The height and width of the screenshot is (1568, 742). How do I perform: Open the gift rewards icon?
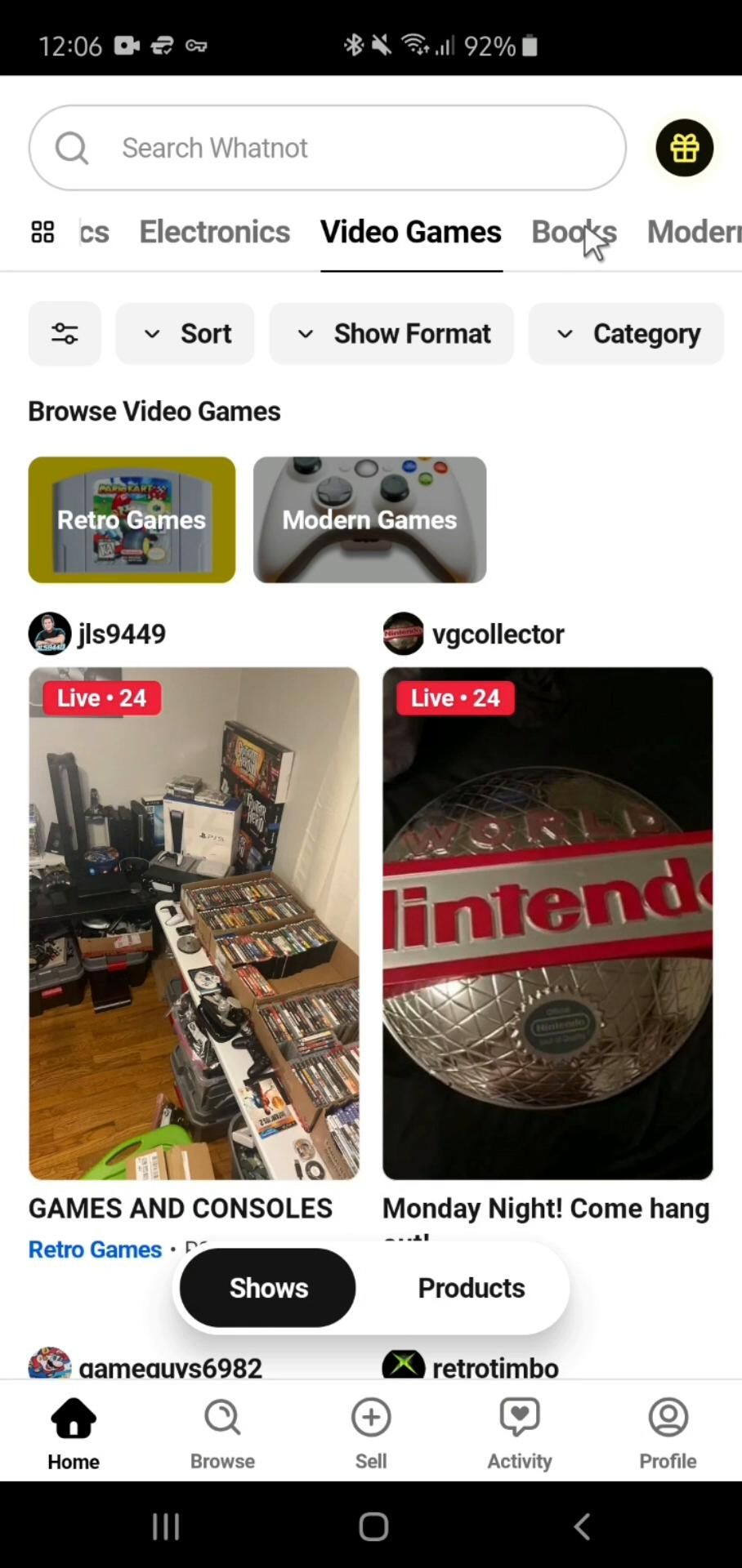[684, 148]
